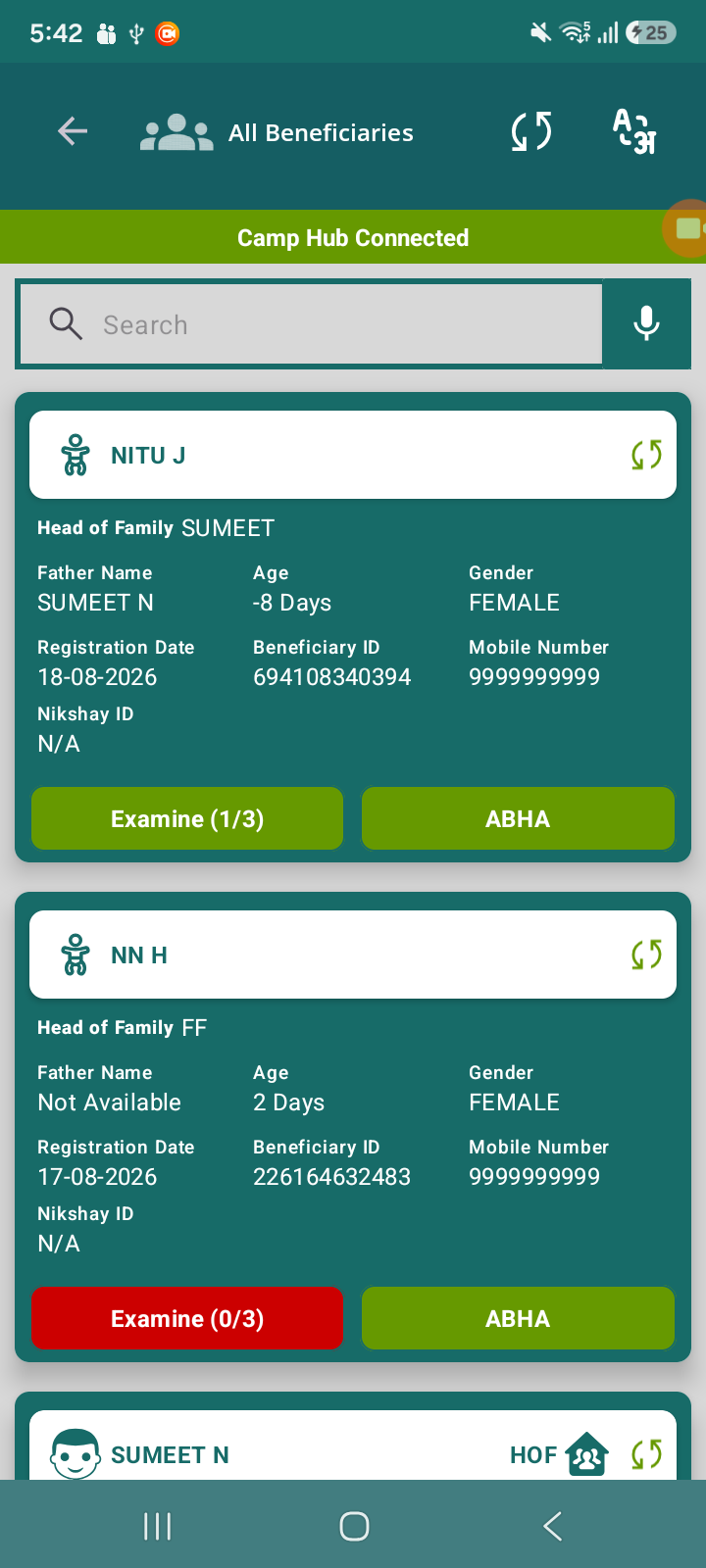Screen dimensions: 706x1568
Task: Open Examine (0/3) for NN H
Action: pos(187,1319)
